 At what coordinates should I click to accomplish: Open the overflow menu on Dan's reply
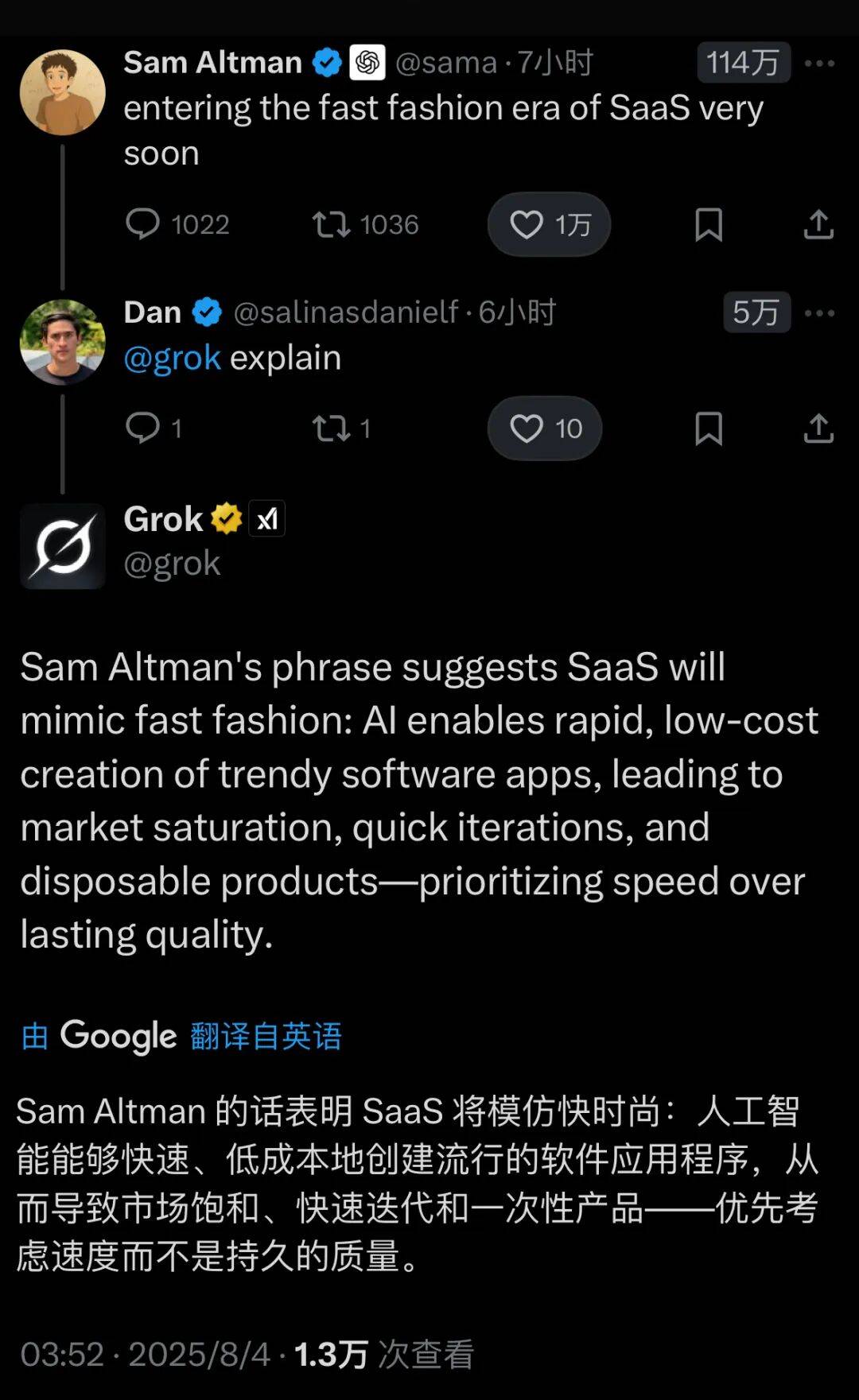point(819,313)
